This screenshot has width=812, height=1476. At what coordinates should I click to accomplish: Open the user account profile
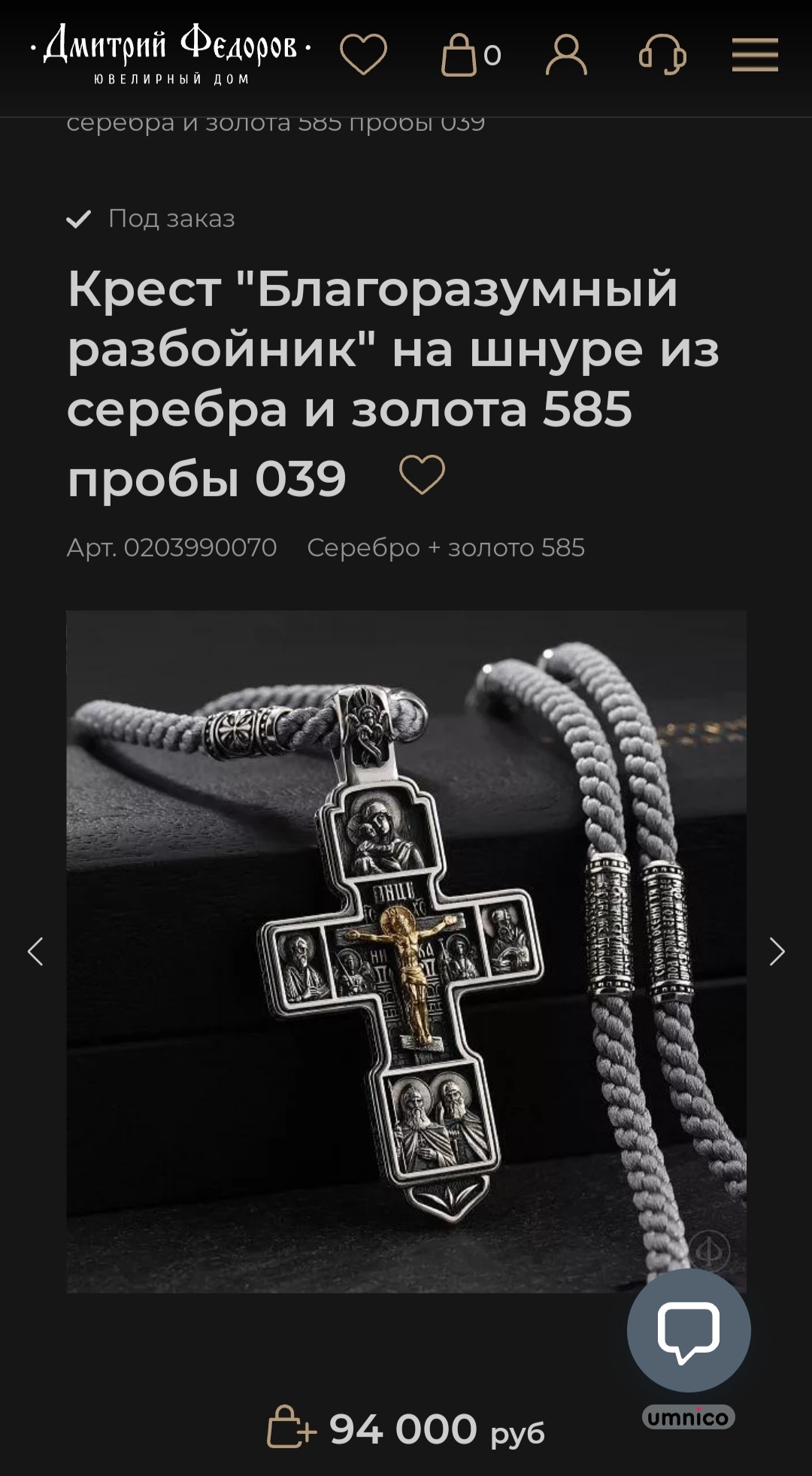[x=566, y=55]
